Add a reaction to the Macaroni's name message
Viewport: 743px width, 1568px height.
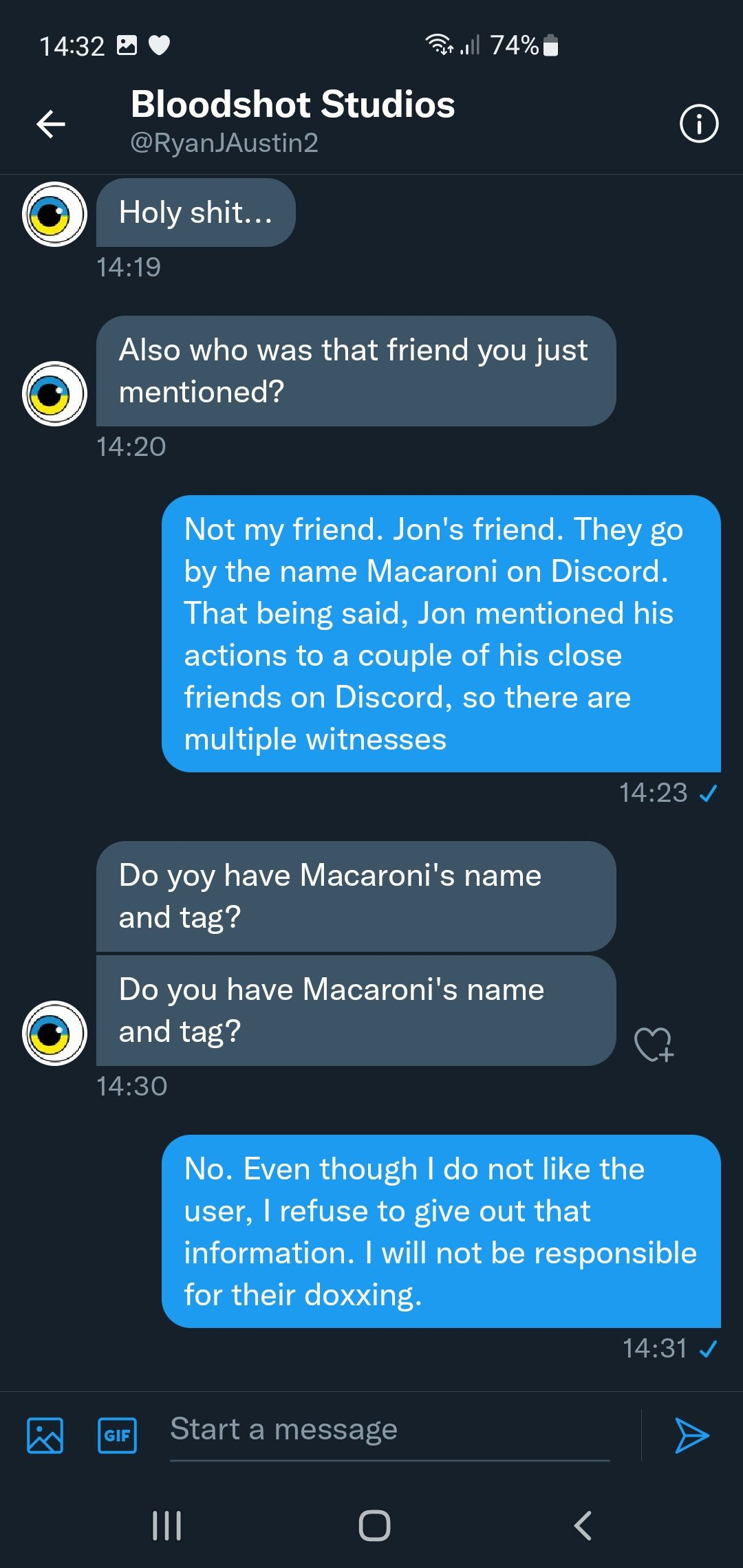coord(653,1045)
